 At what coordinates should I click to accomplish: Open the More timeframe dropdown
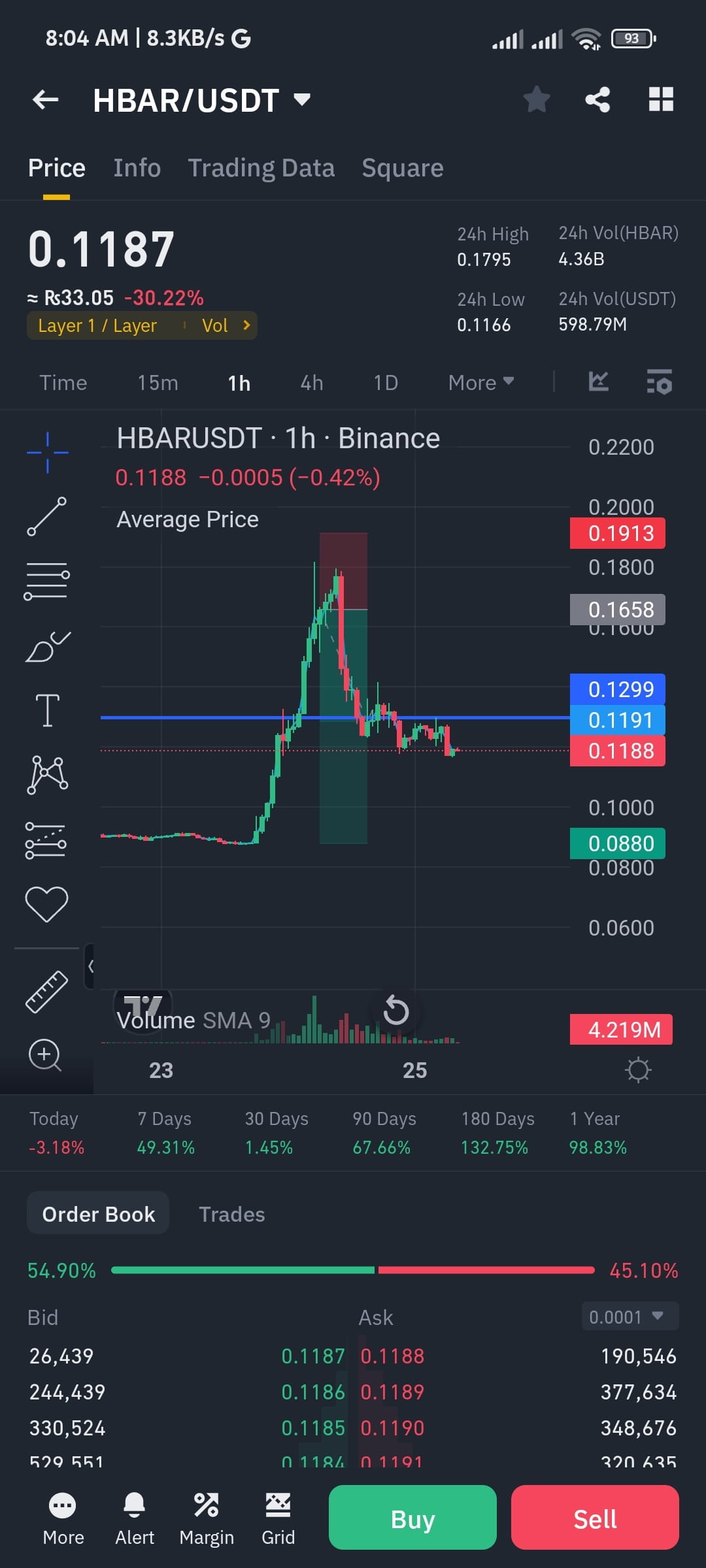tap(480, 382)
